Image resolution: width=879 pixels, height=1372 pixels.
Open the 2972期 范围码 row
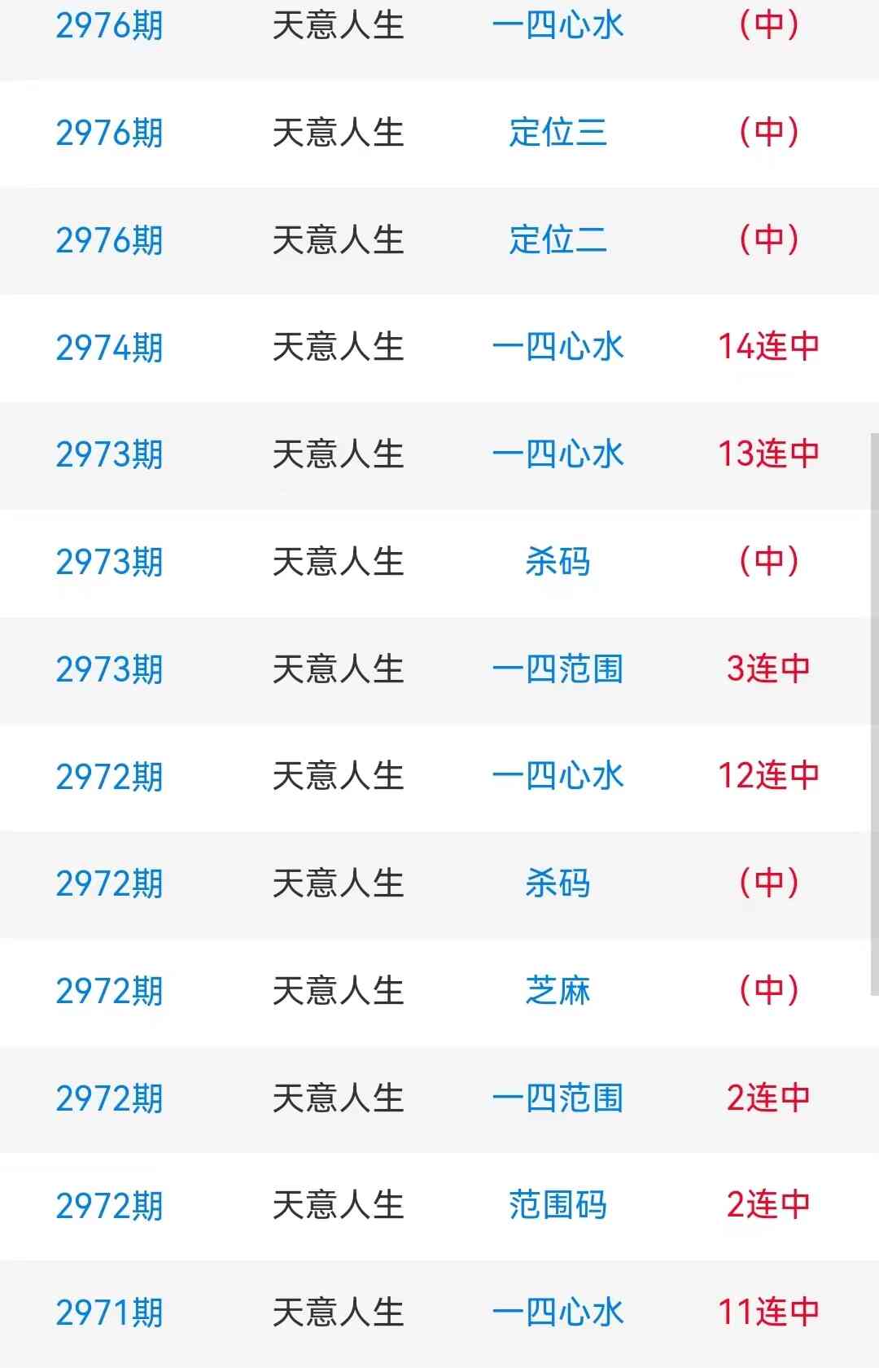[x=558, y=1206]
